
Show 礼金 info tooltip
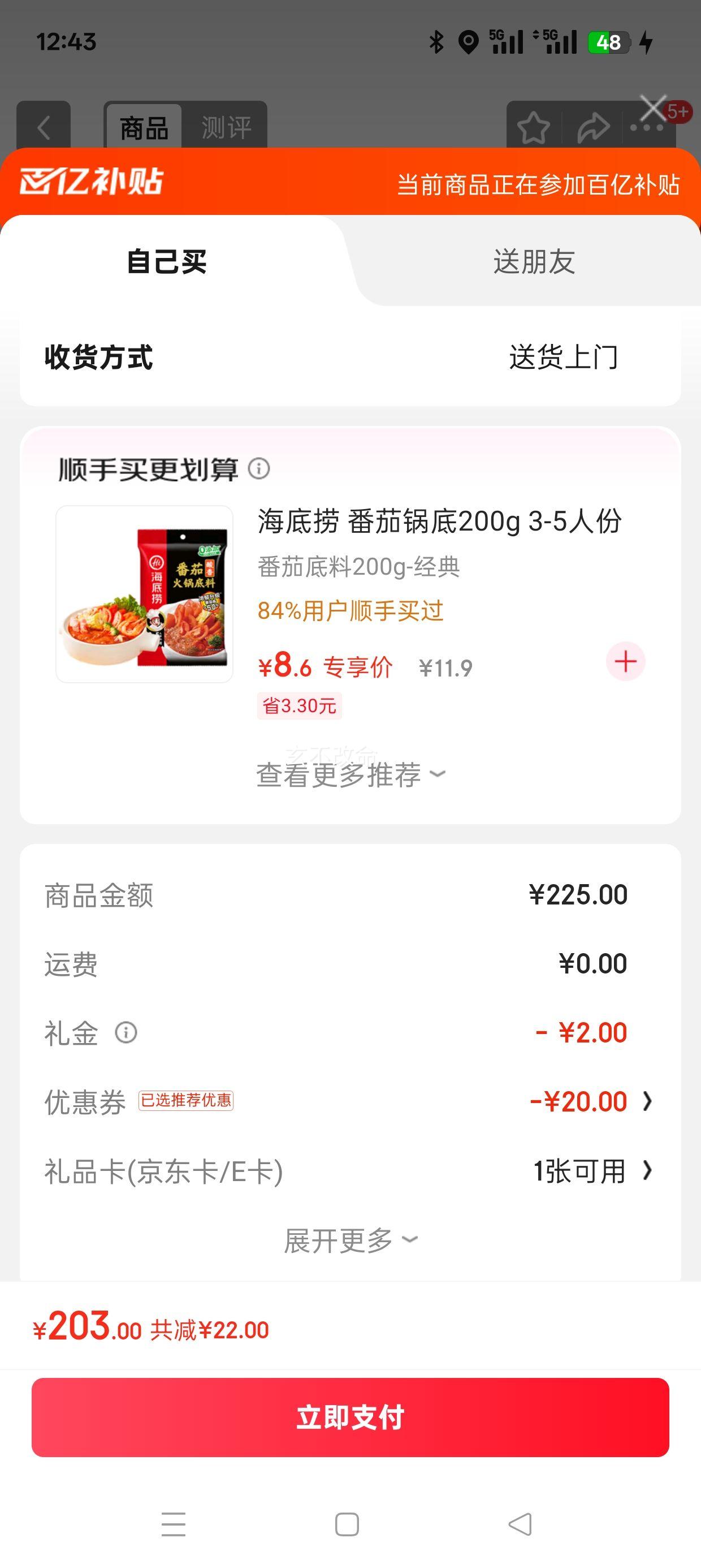point(126,1033)
